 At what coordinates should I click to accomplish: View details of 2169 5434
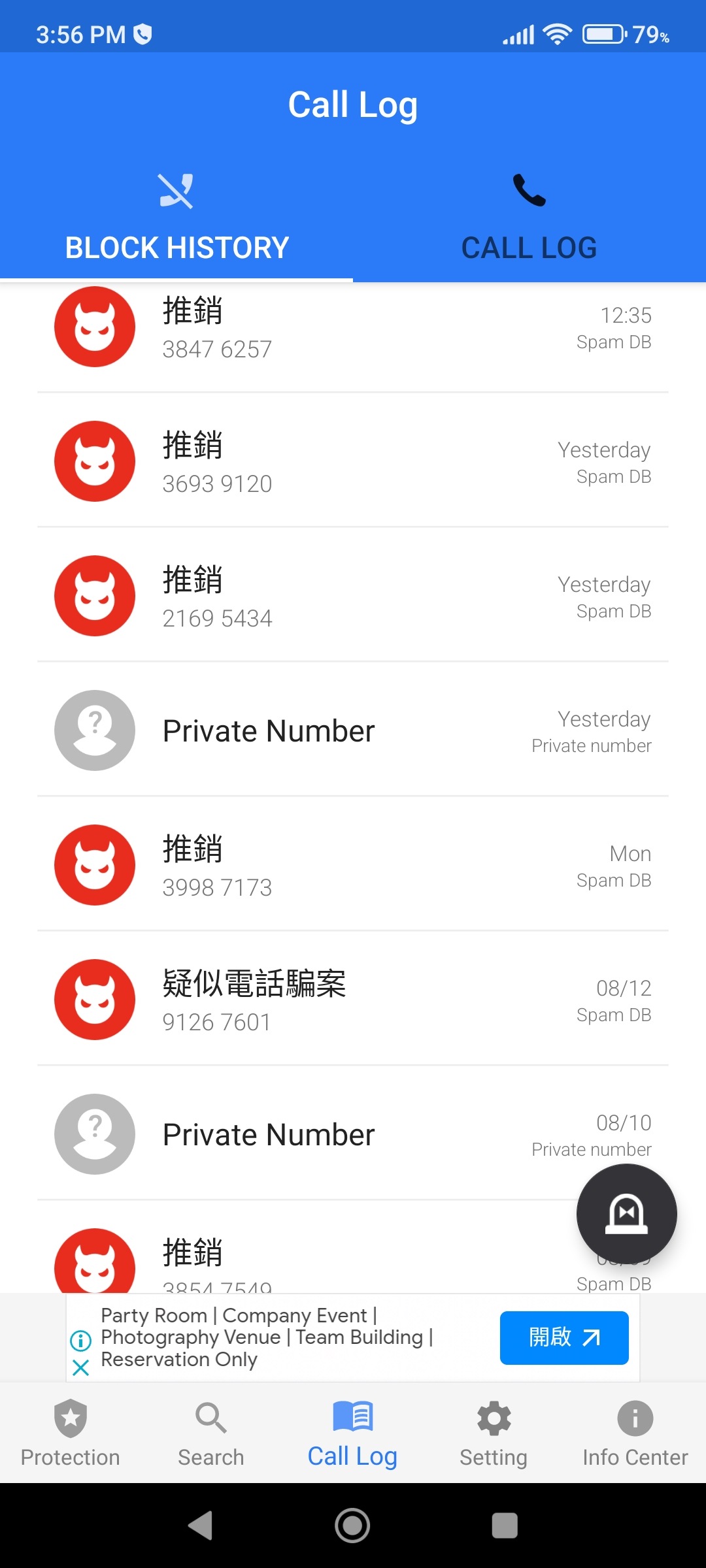click(x=353, y=595)
